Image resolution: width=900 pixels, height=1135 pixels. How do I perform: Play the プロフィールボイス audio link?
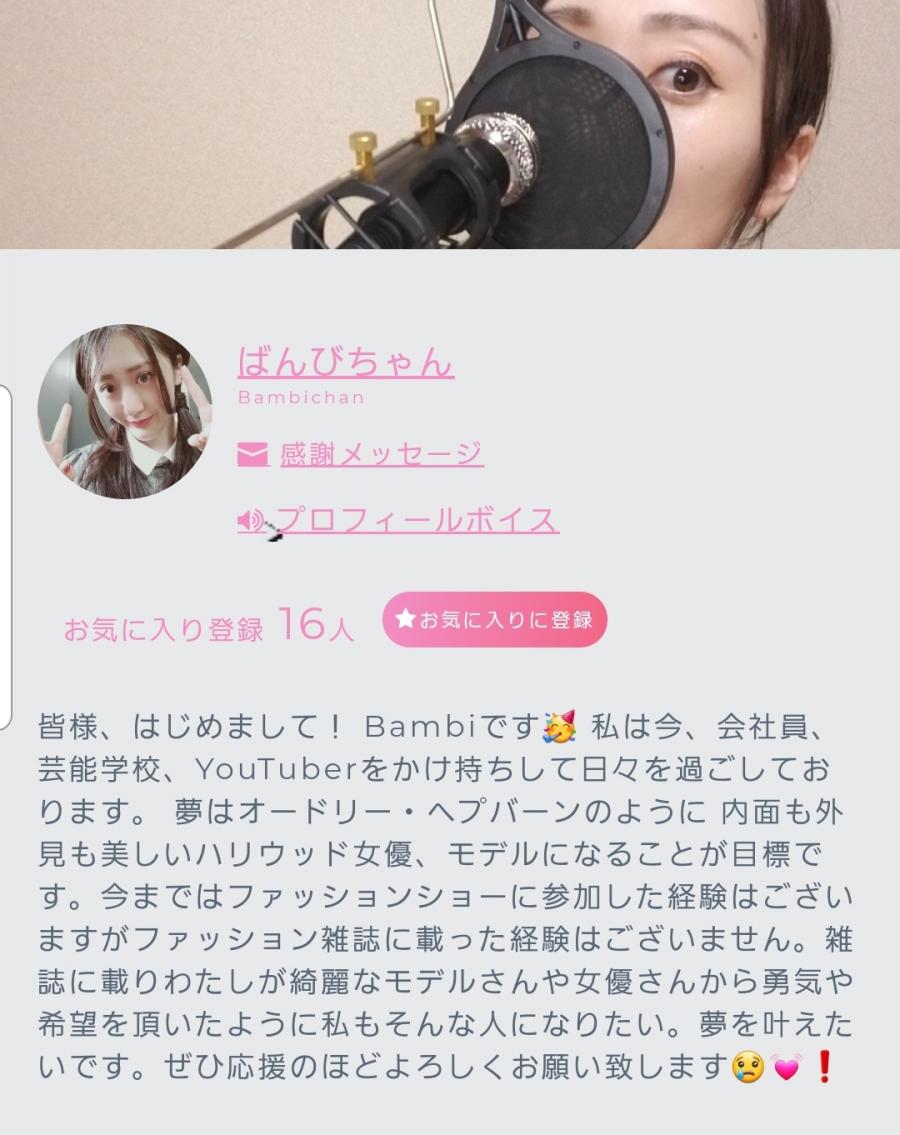pos(415,520)
